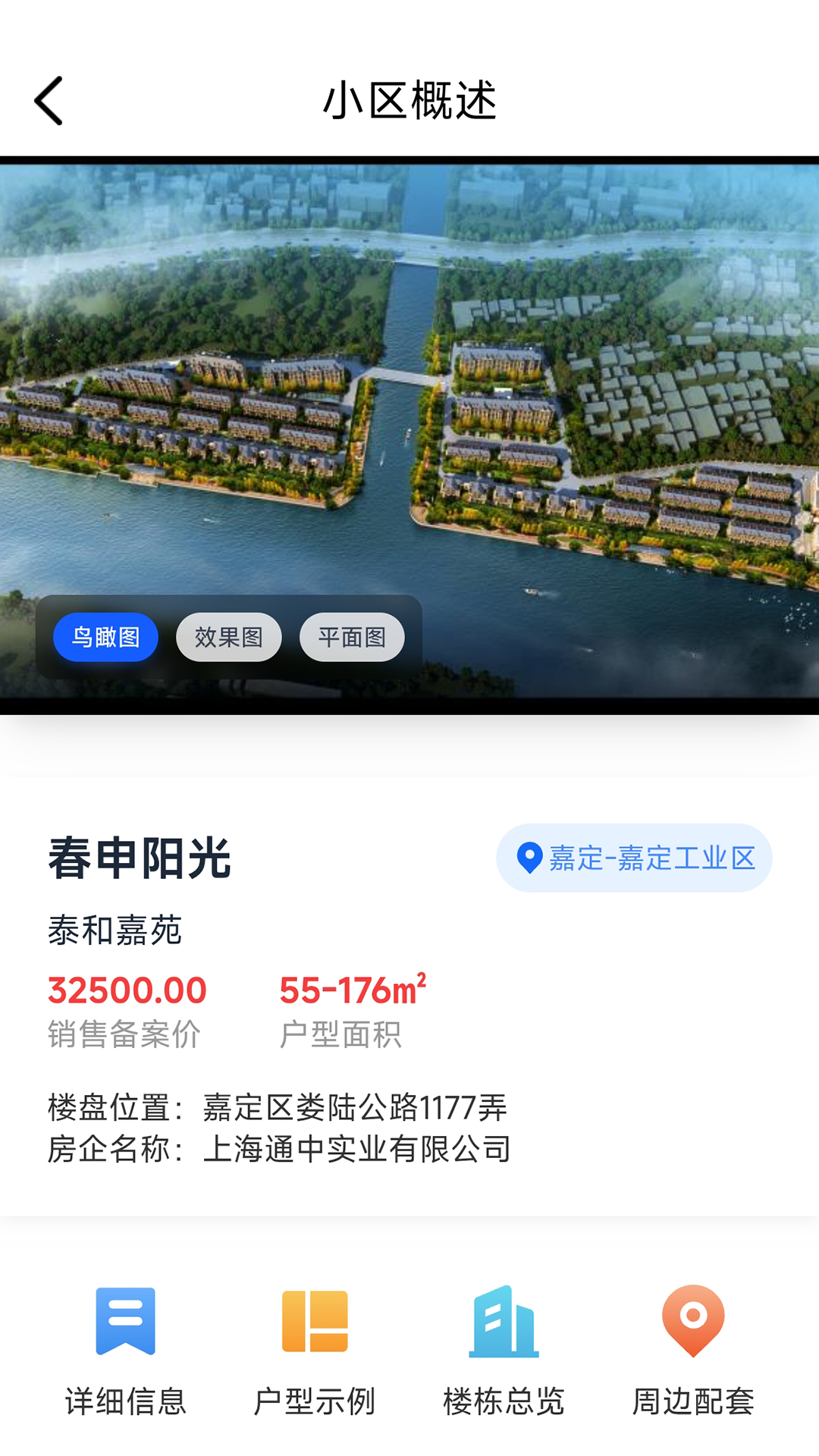Open the 嘉定-嘉定工业区 district tag

[634, 857]
